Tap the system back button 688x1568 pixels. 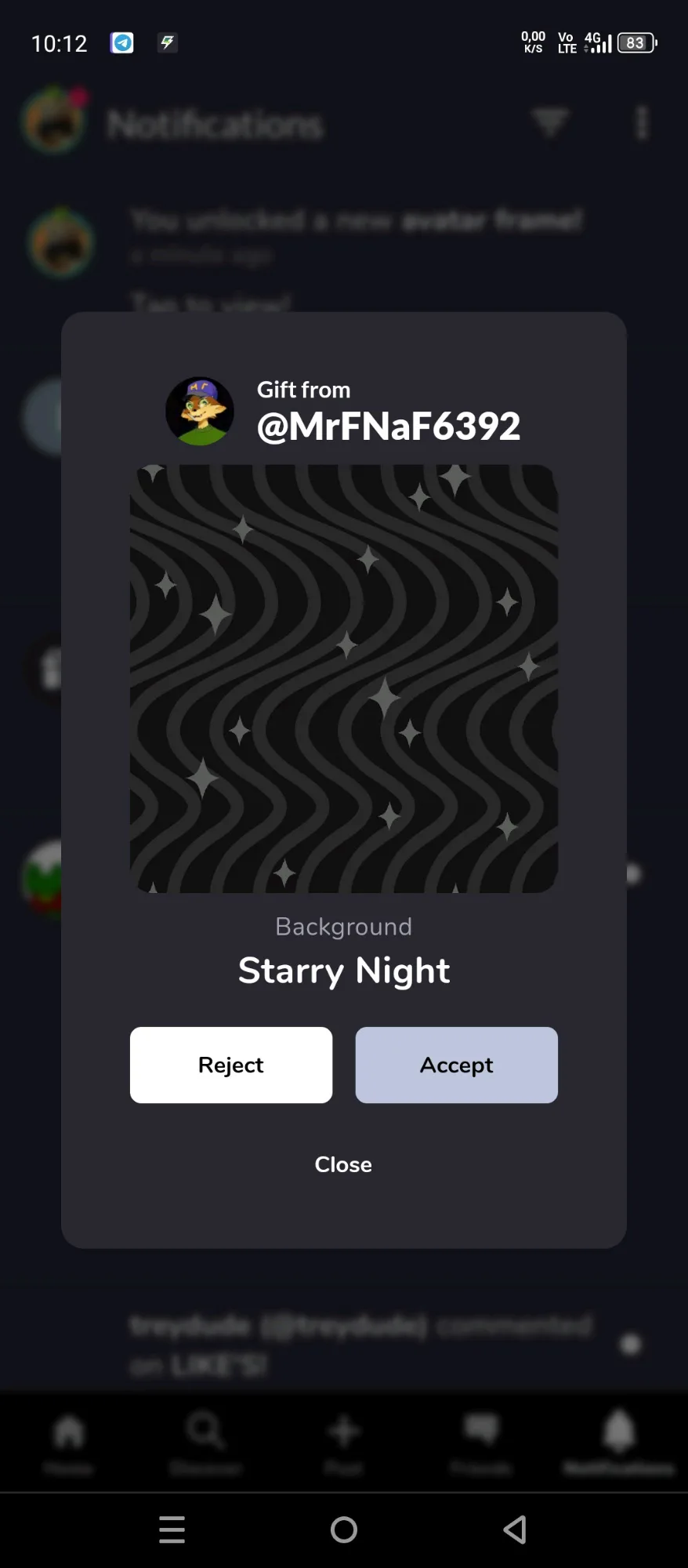[515, 1530]
